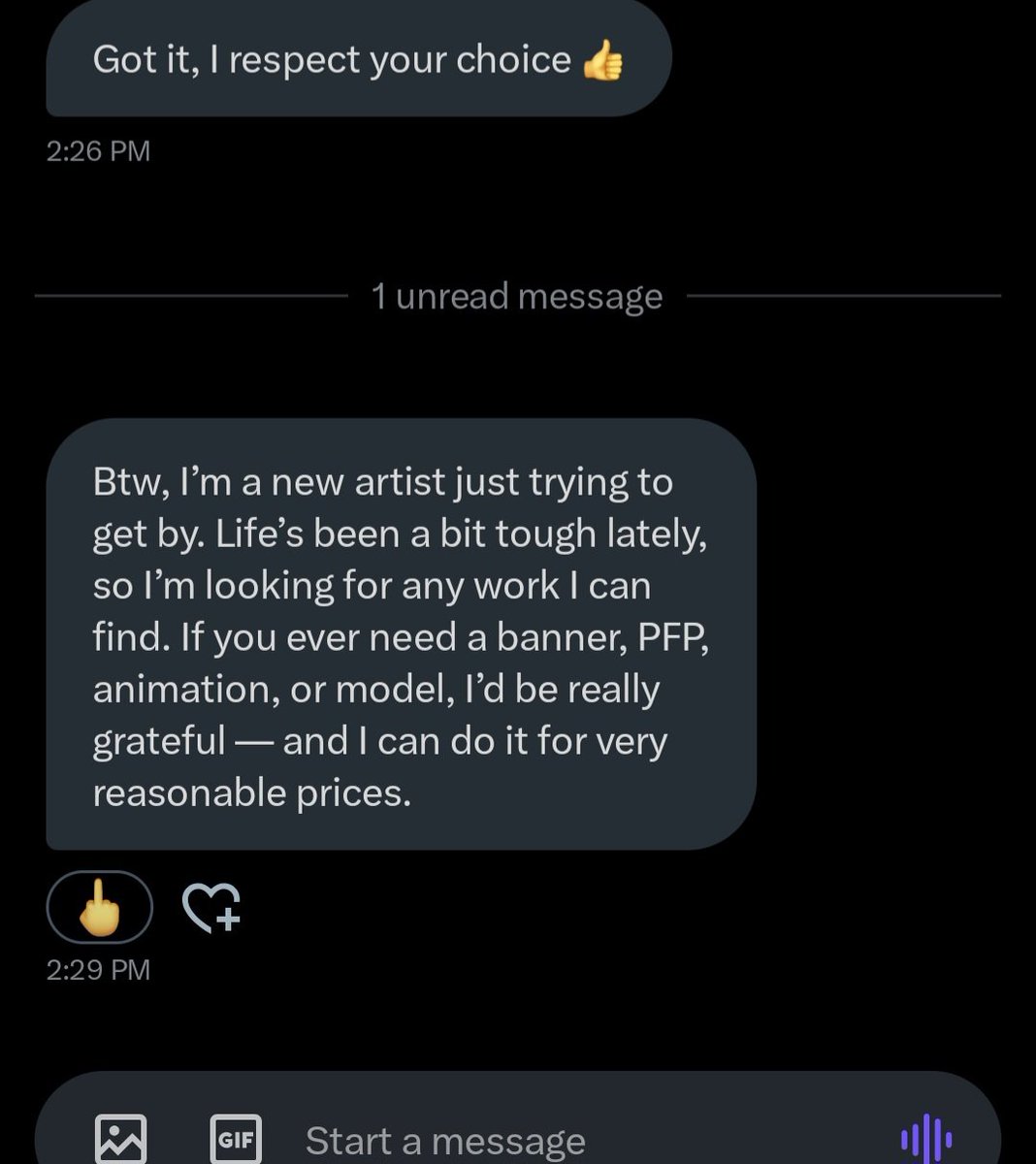Attach a photo using the image icon
The image size is (1036, 1164).
click(x=121, y=1138)
